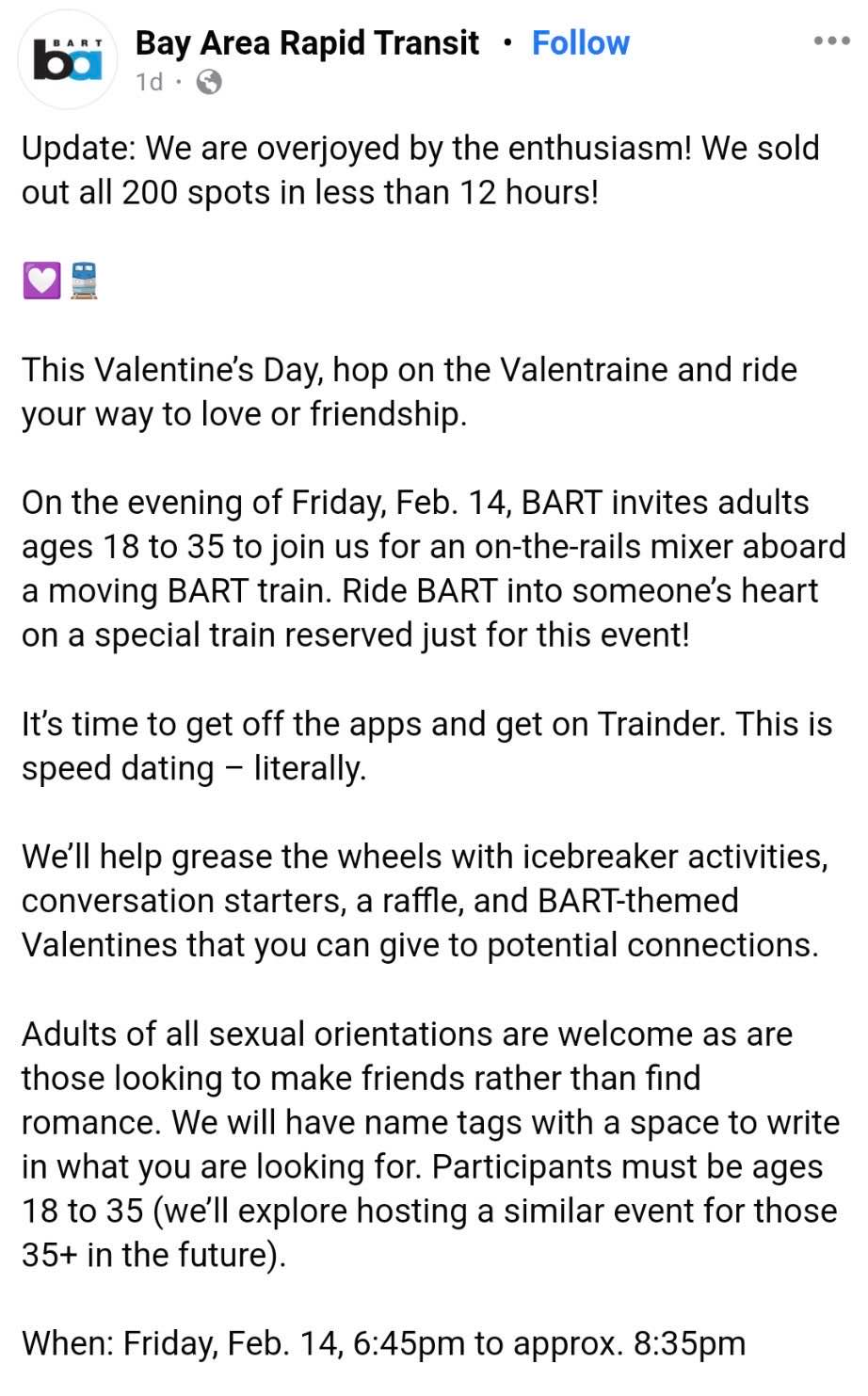The height and width of the screenshot is (1396, 868).
Task: Follow Bay Area Rapid Transit
Action: click(580, 42)
